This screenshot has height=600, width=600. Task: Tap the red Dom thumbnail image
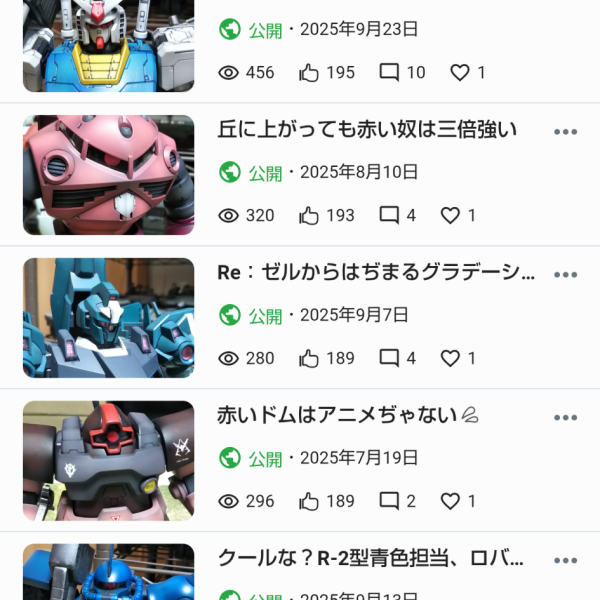[x=108, y=461]
